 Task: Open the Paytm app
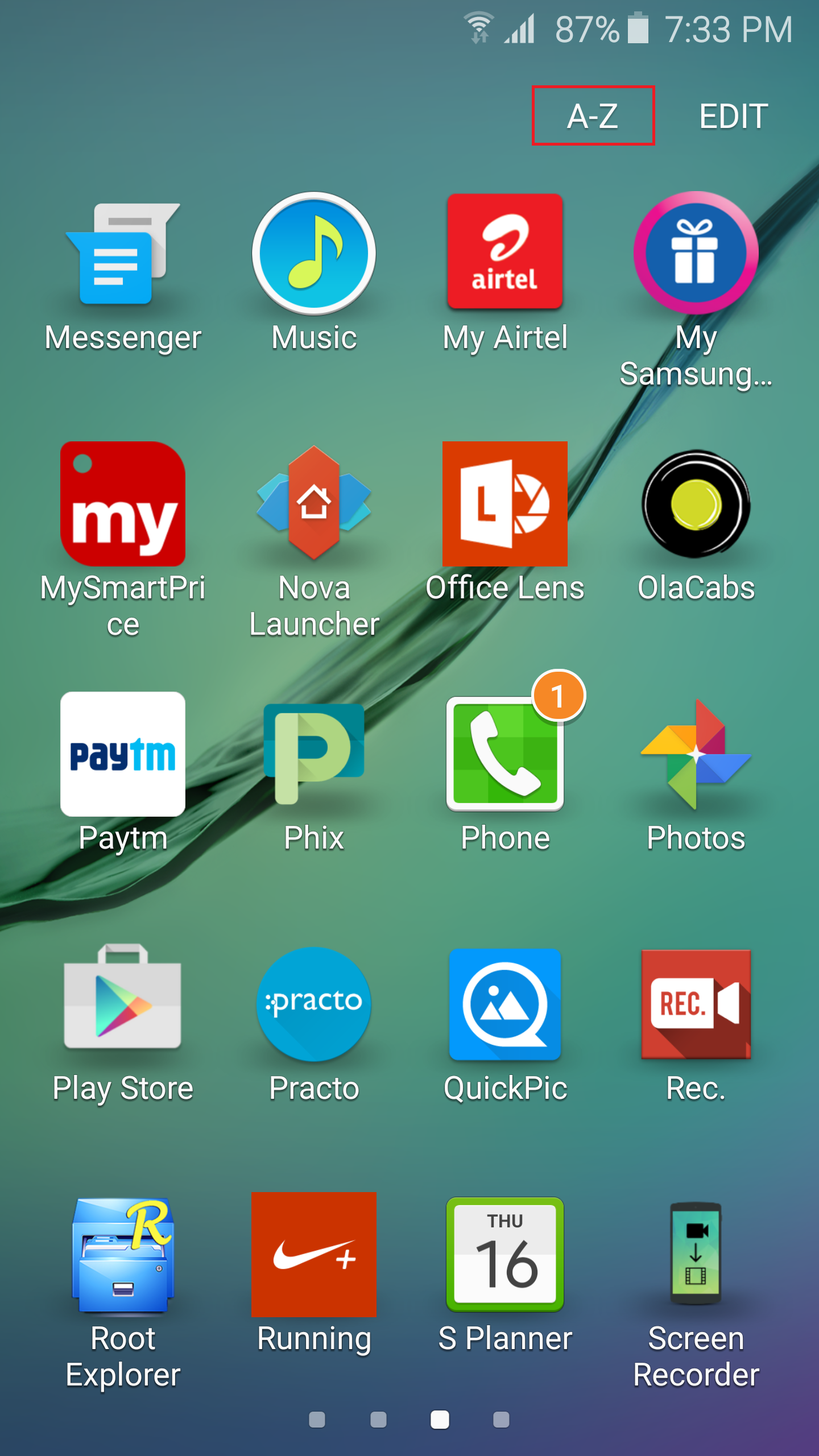tap(123, 754)
